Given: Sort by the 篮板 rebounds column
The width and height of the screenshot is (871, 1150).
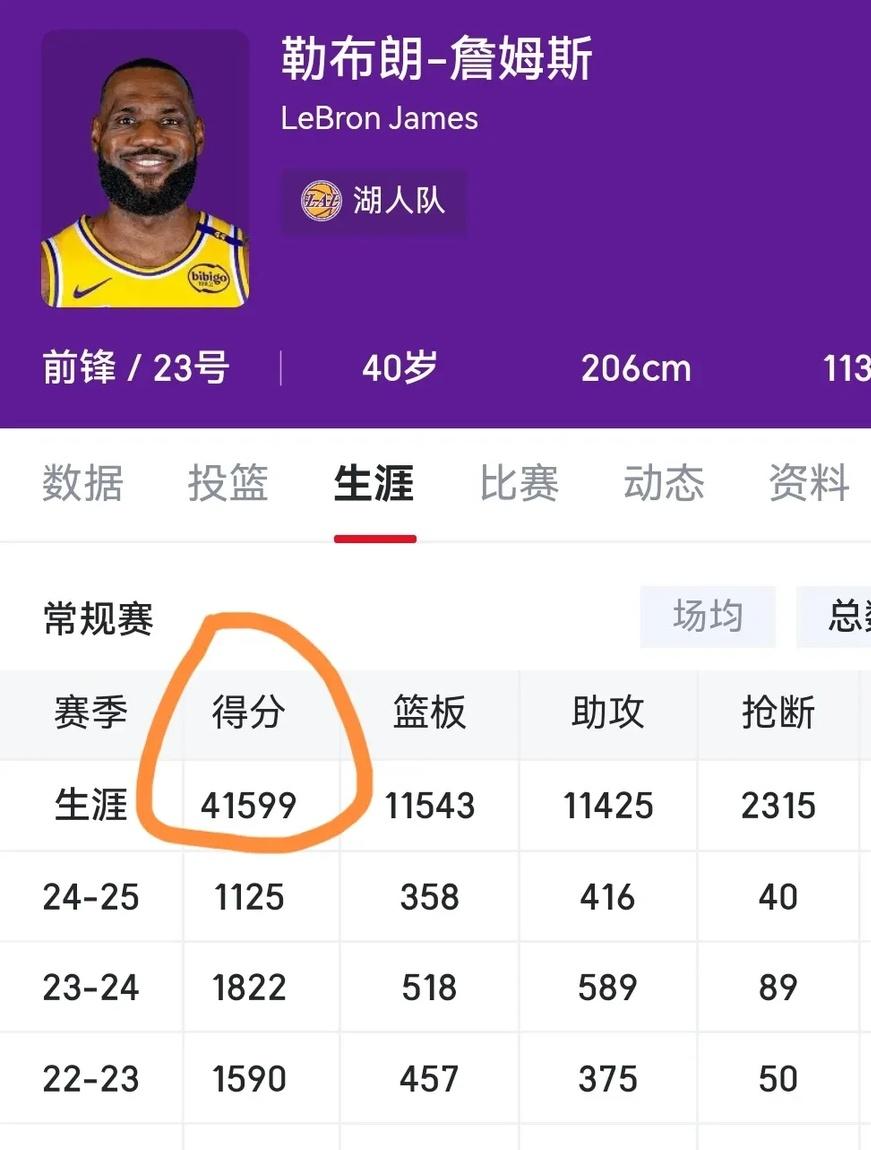Looking at the screenshot, I should (430, 714).
